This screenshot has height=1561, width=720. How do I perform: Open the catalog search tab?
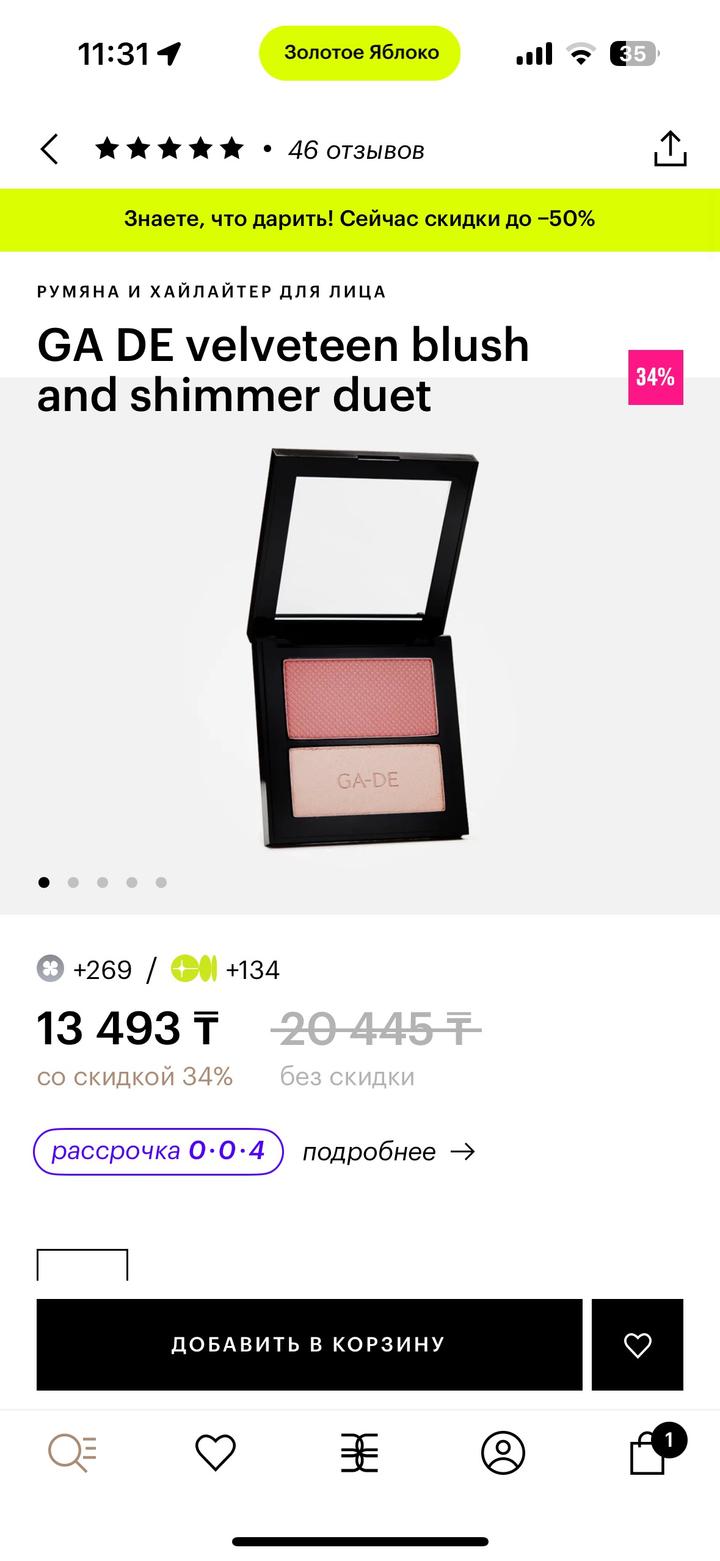point(72,1452)
